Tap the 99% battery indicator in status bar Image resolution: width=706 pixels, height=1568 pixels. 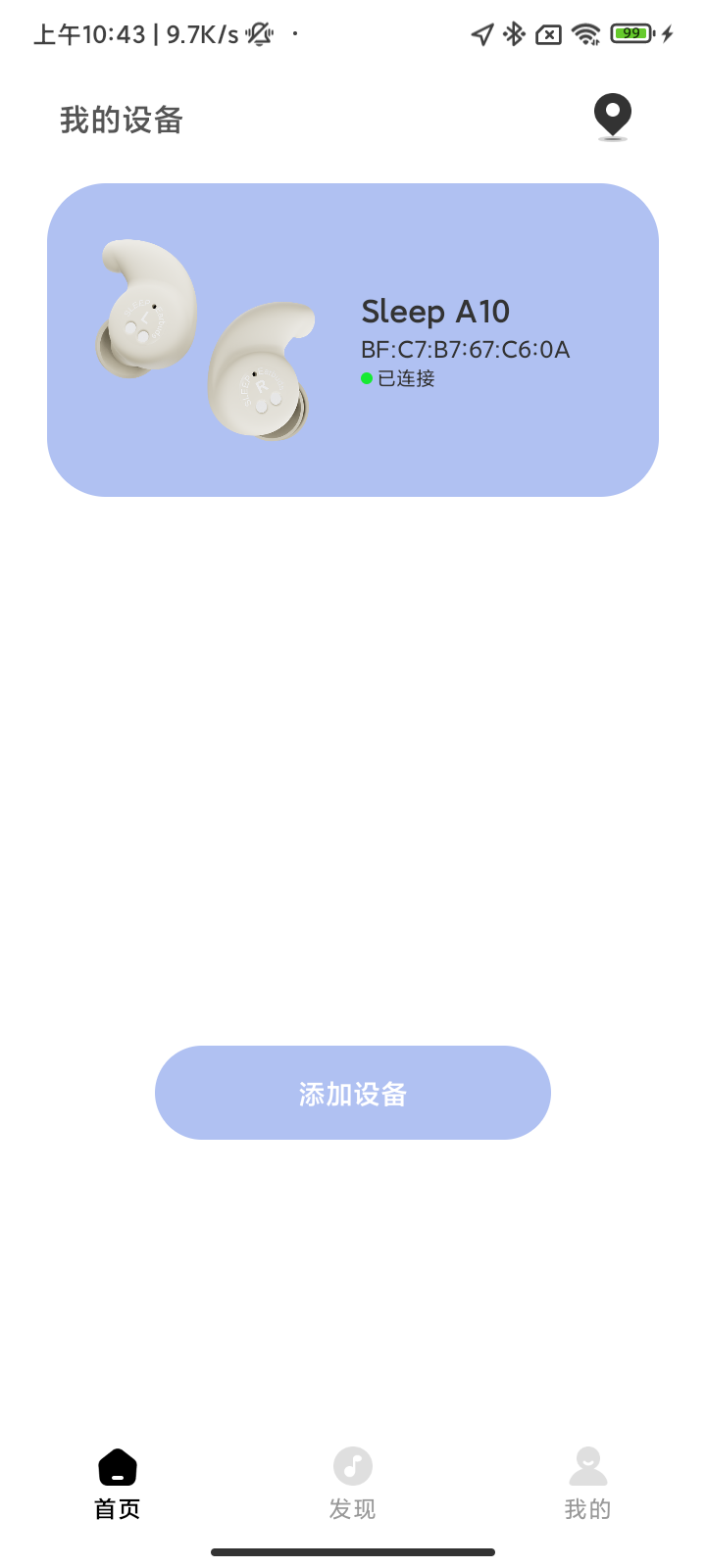tap(630, 32)
